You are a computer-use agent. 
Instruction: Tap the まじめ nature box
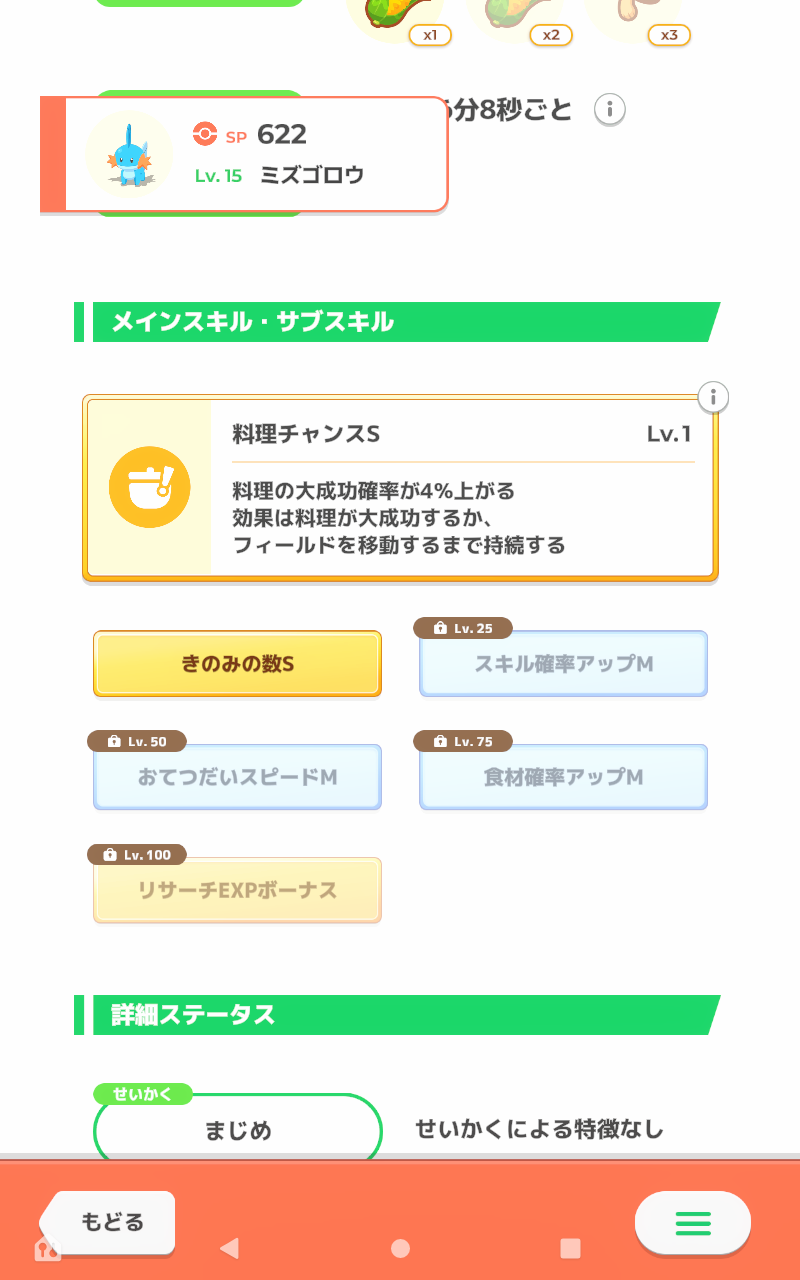pos(238,1130)
